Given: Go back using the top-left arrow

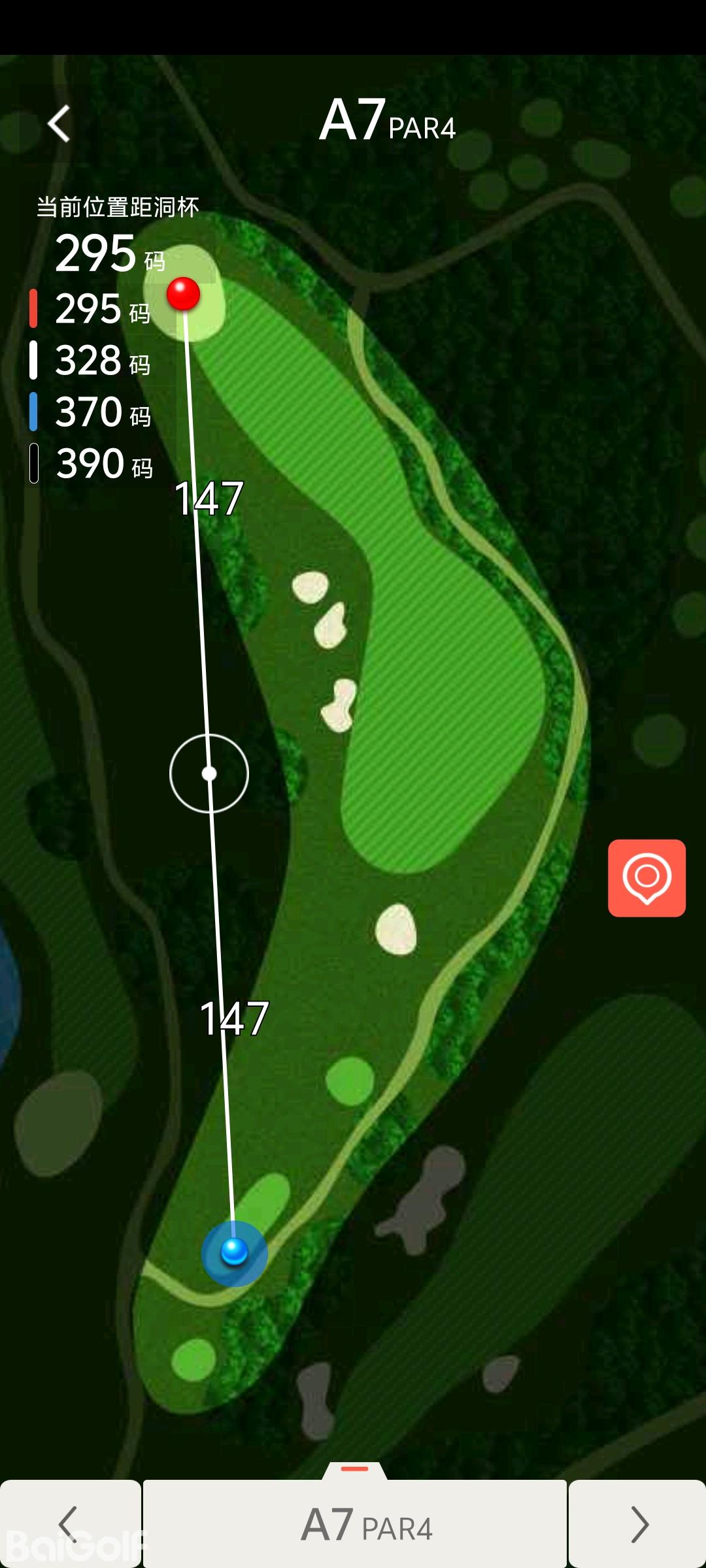Looking at the screenshot, I should tap(59, 123).
